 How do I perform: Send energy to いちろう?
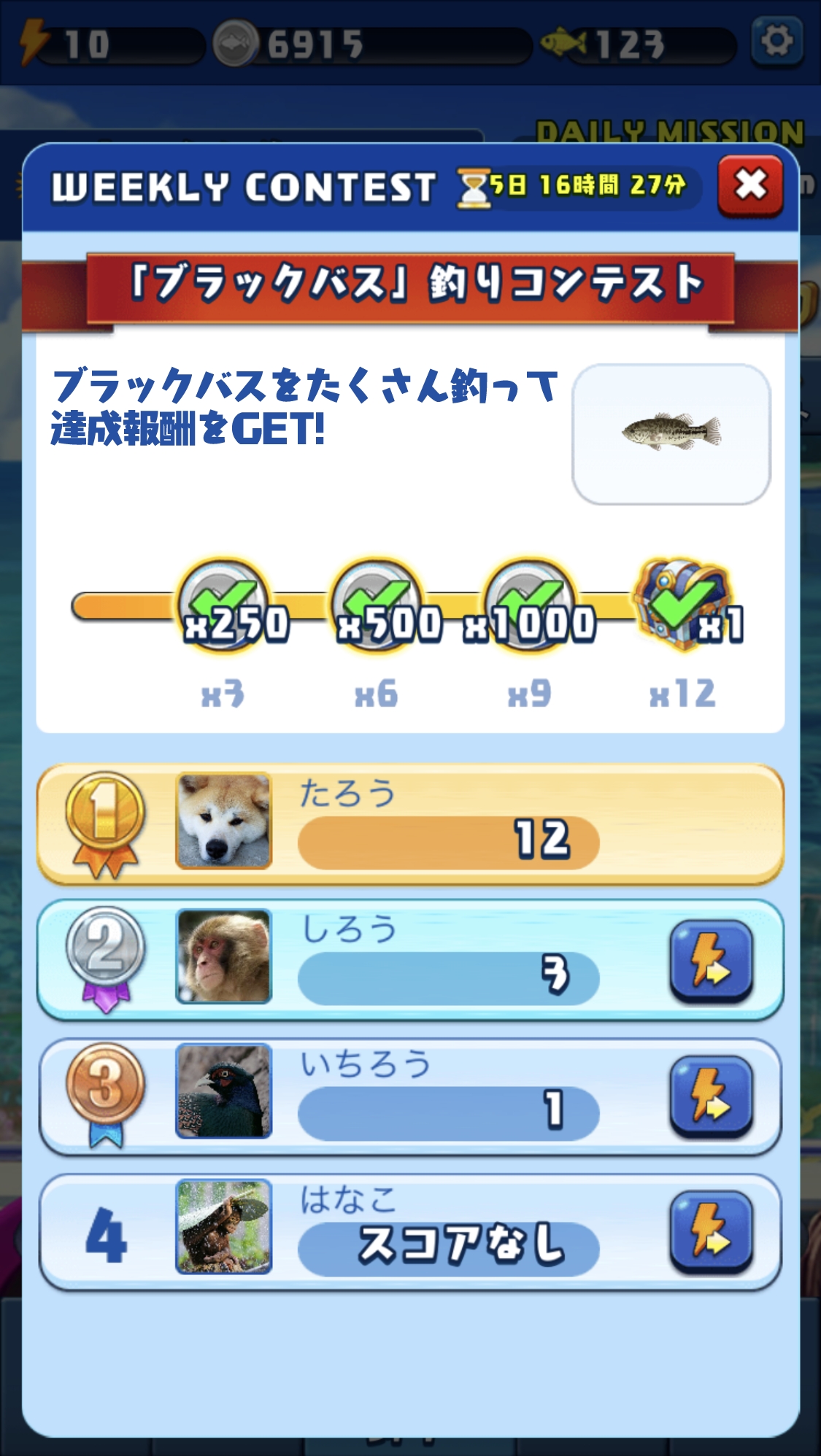[711, 1096]
